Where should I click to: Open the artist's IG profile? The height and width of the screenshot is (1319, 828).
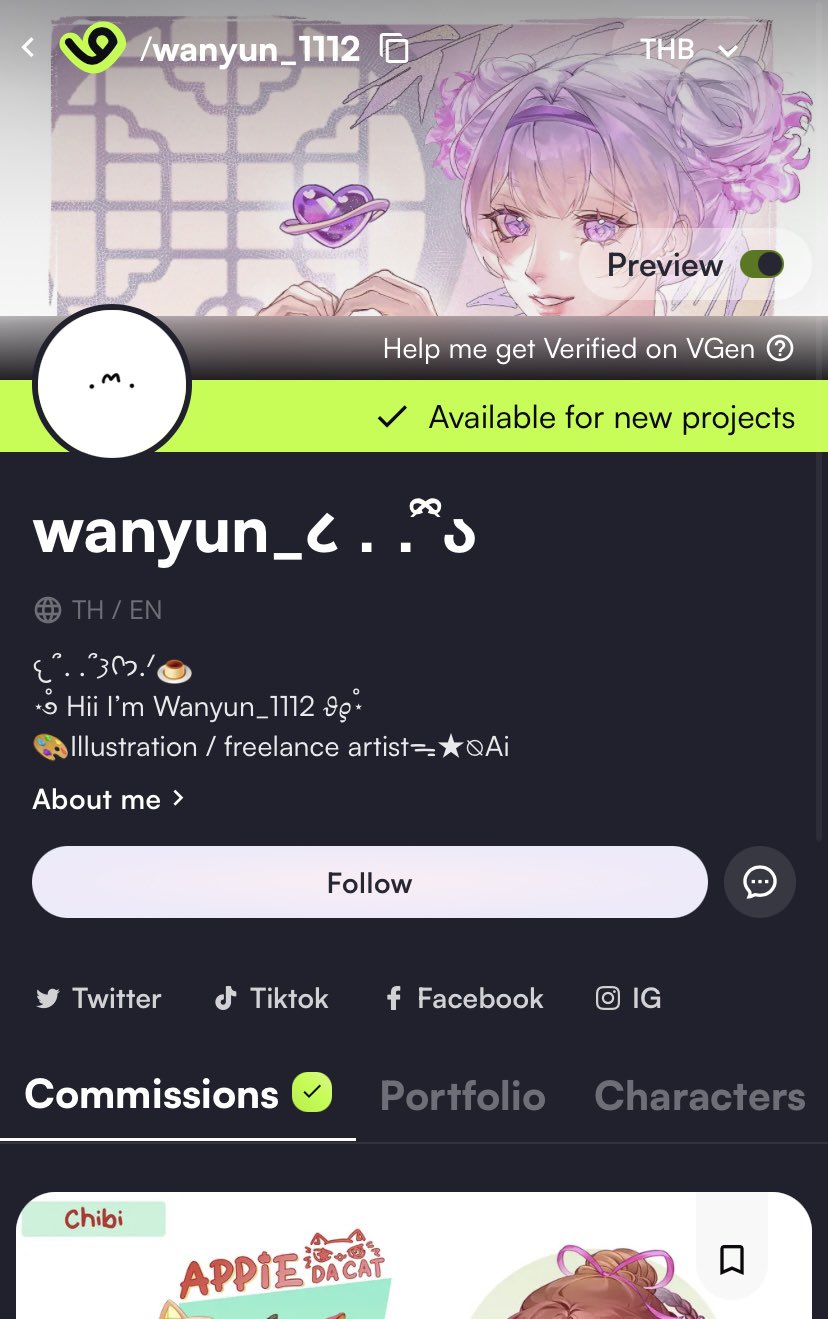click(x=628, y=998)
